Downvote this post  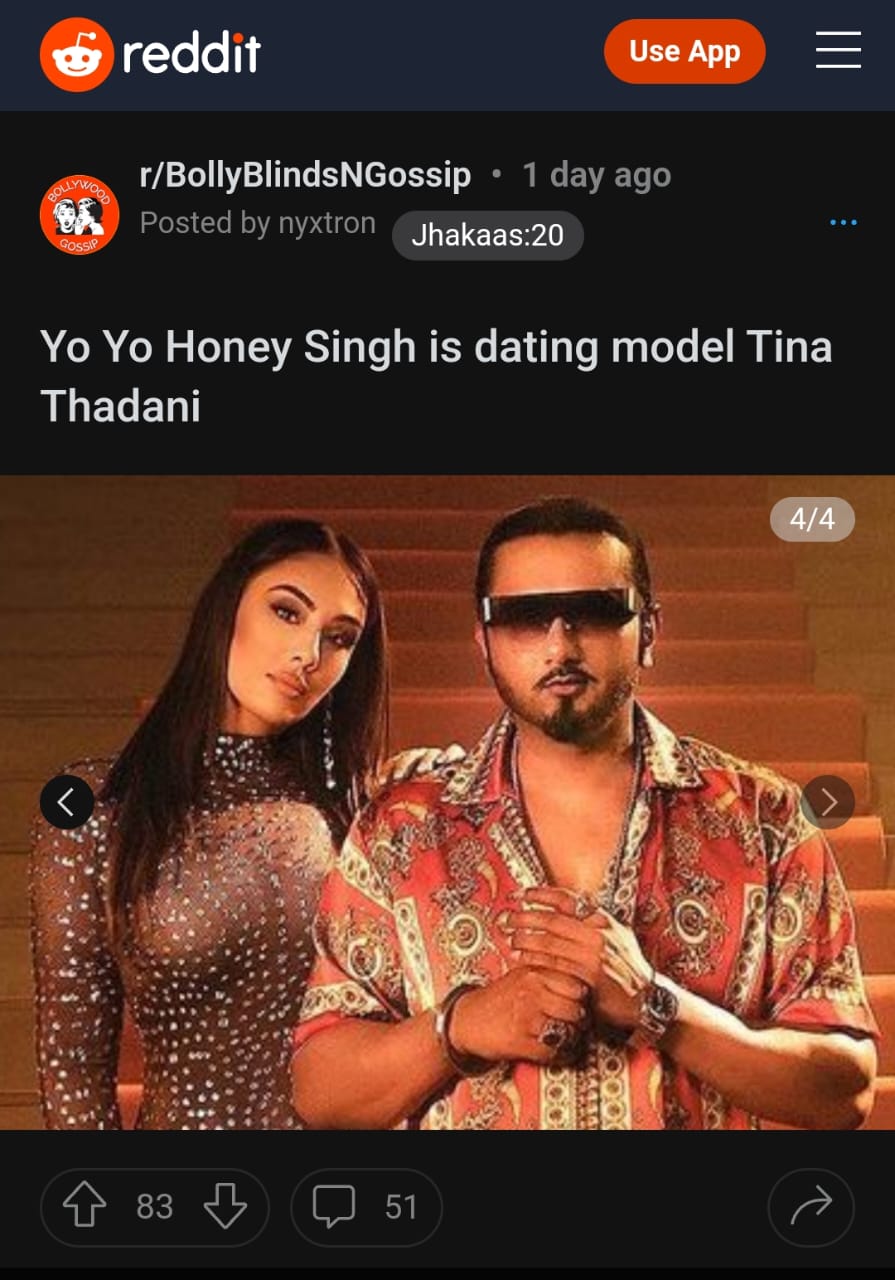point(225,1207)
